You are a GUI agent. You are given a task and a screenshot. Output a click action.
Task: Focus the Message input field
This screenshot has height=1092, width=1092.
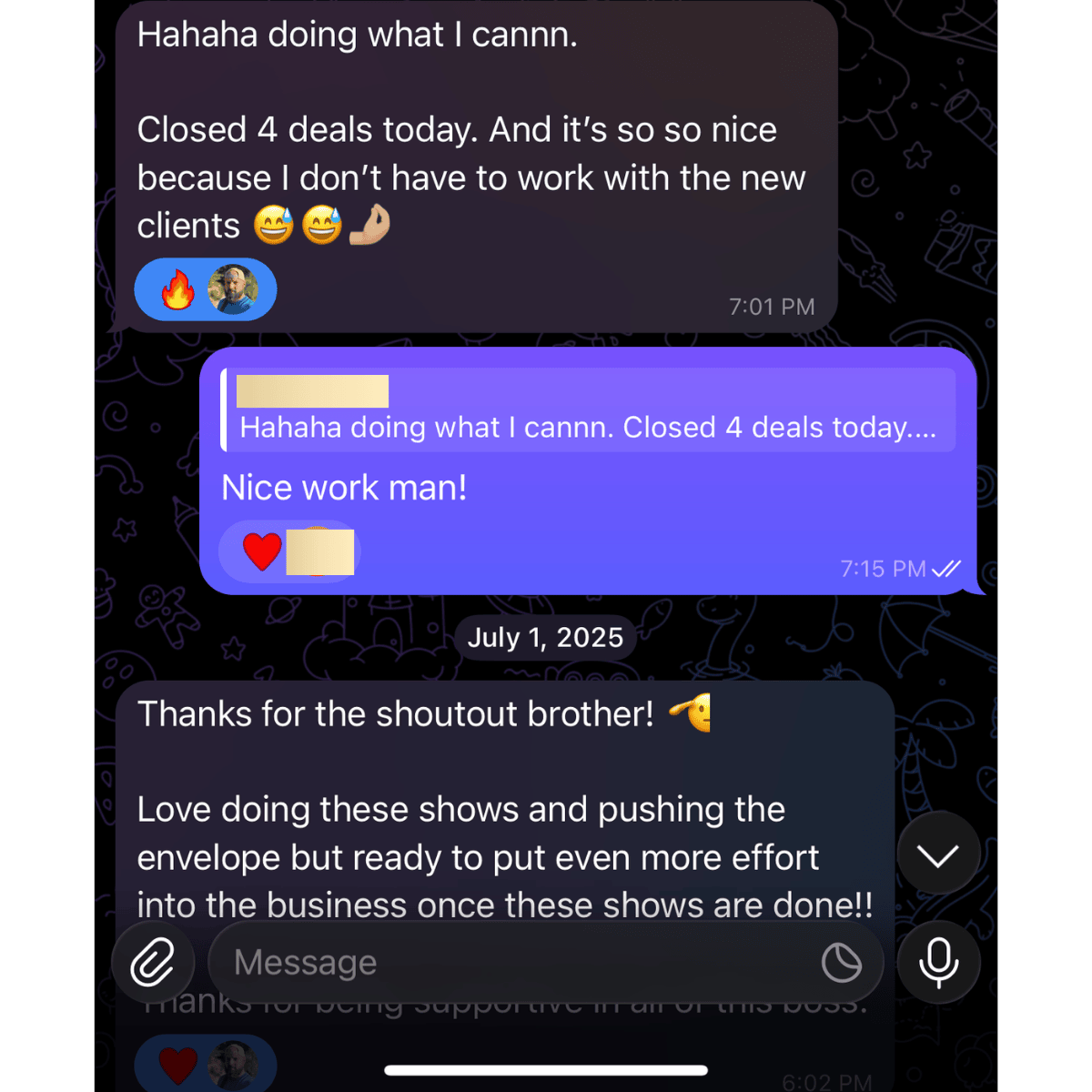coord(510,963)
